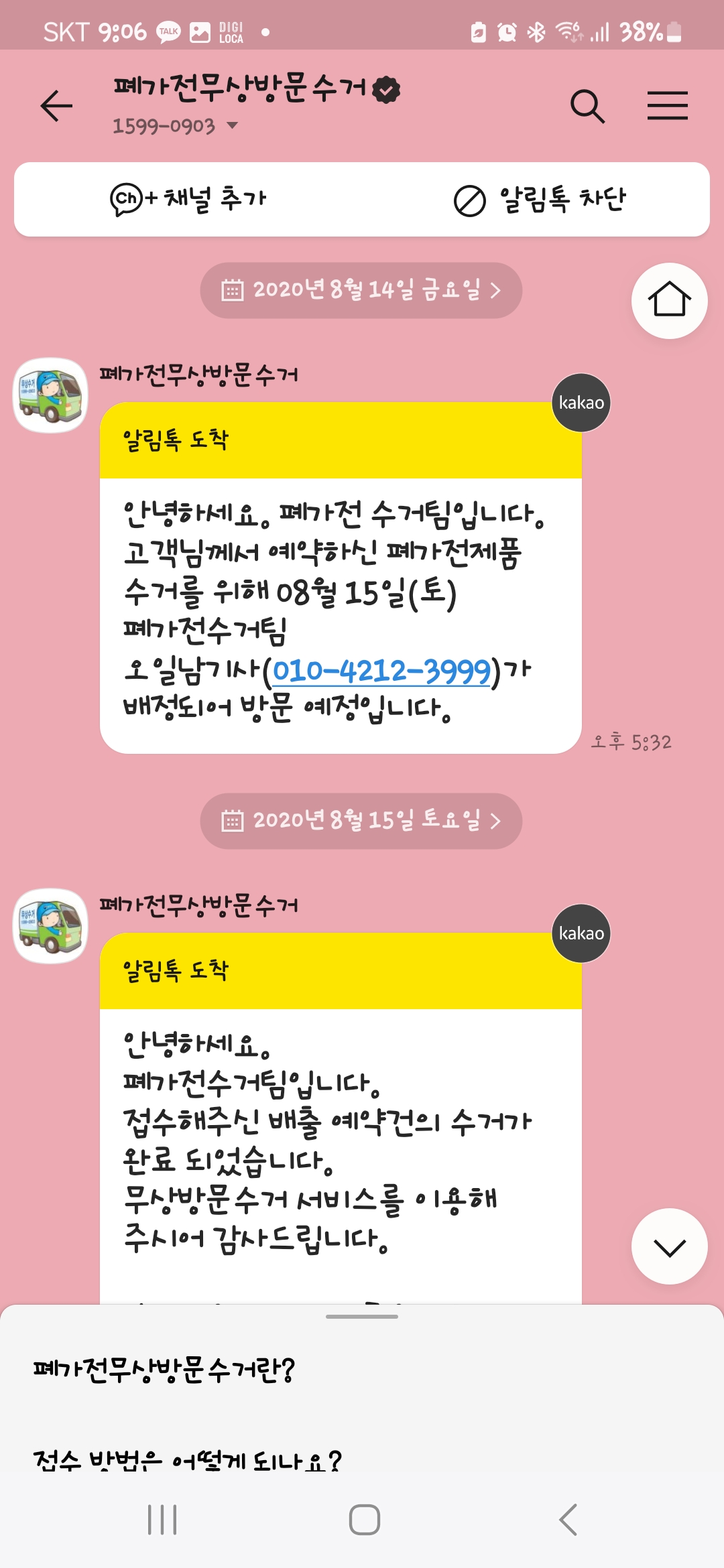The width and height of the screenshot is (724, 1568).
Task: Open the channel home button
Action: point(669,300)
